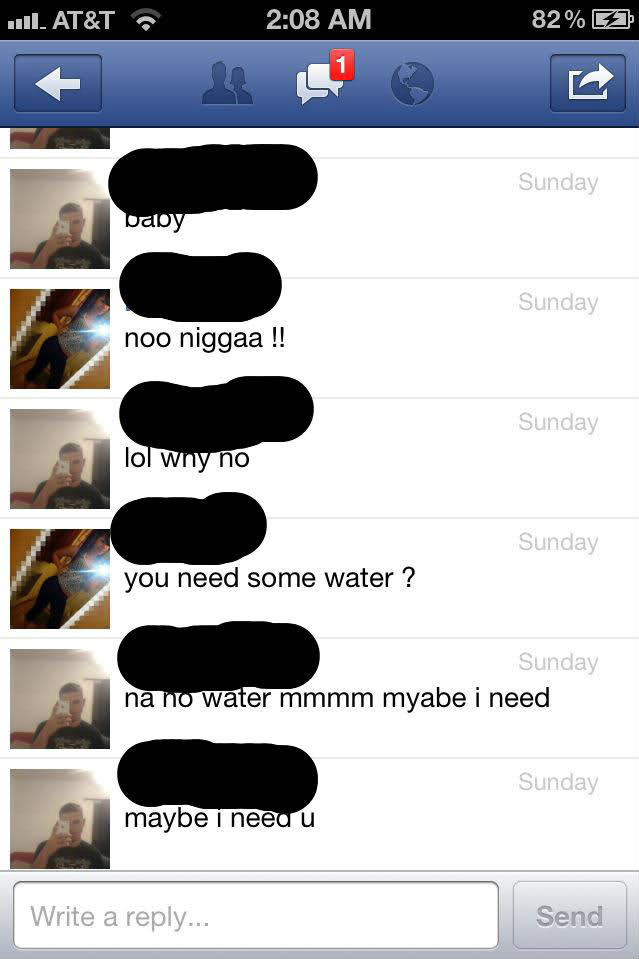Screen dimensions: 639x959
Task: Go back using the arrow button
Action: [x=58, y=84]
